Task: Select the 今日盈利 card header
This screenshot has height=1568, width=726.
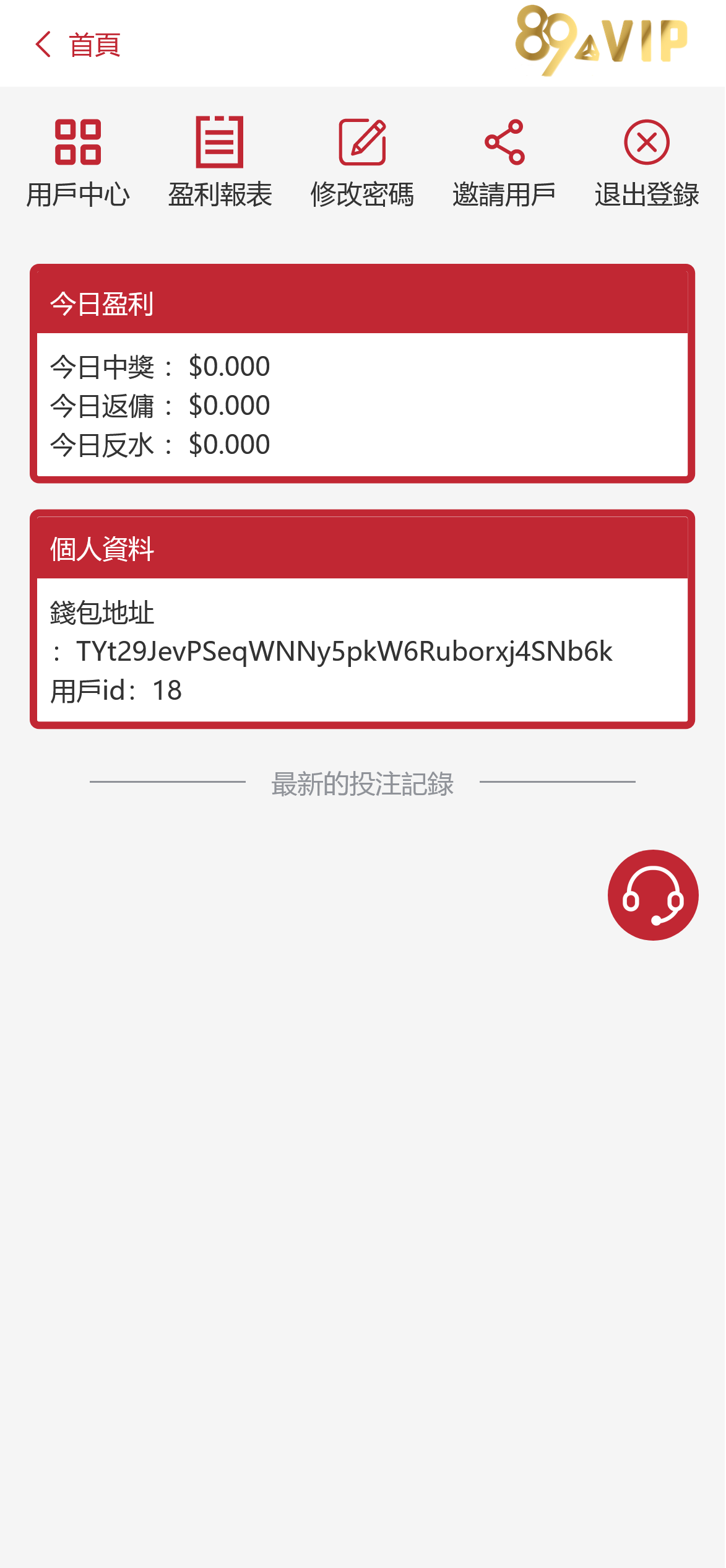Action: 102,305
